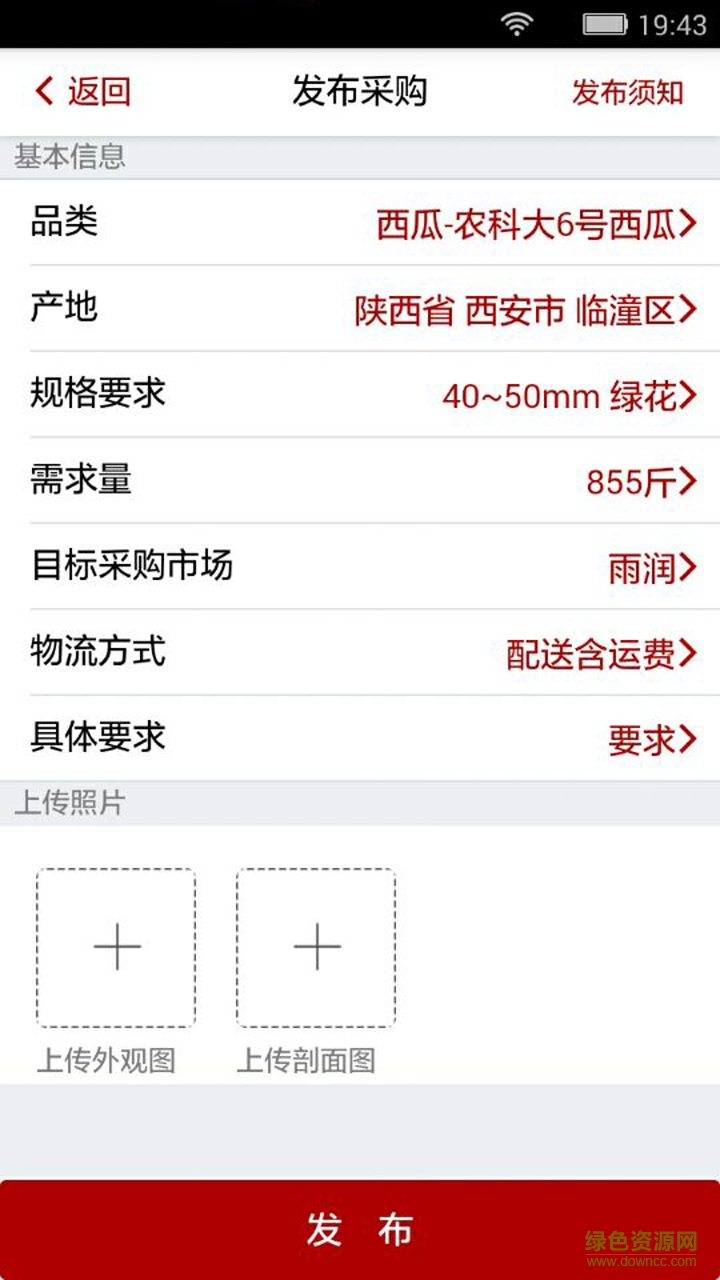Open the 具体要求 requirements detail page
This screenshot has height=1280, width=720.
pyautogui.click(x=691, y=738)
